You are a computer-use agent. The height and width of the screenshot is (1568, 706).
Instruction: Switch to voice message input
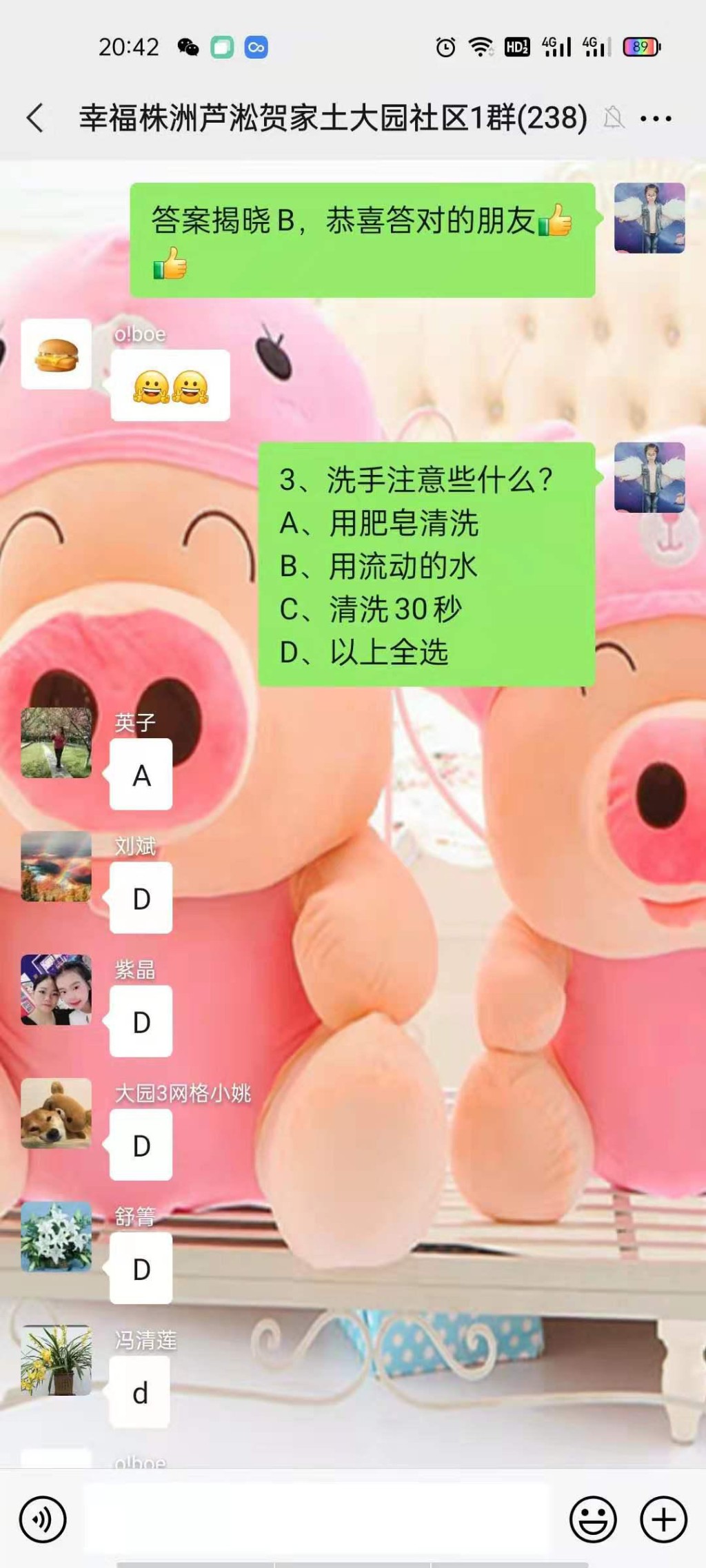click(43, 1519)
